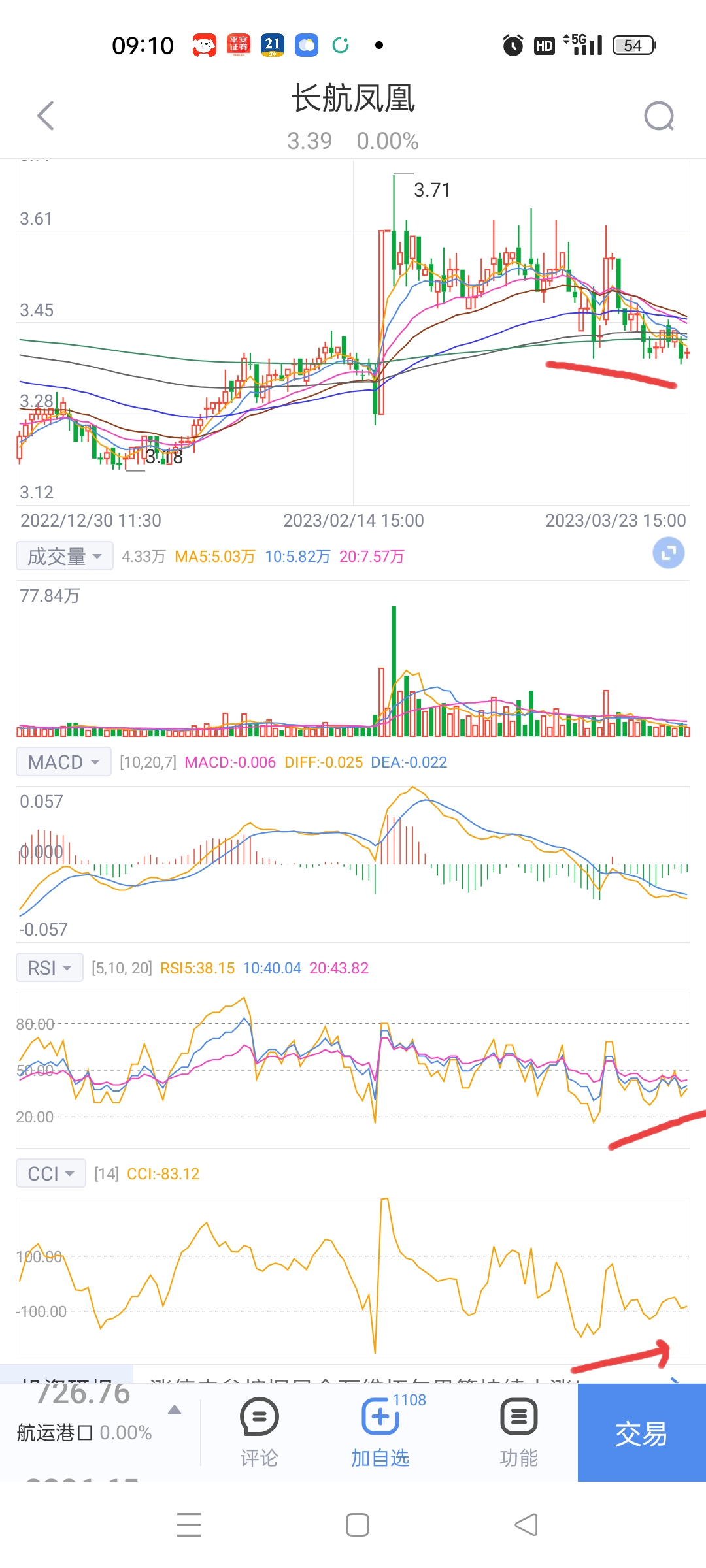Viewport: 706px width, 1568px height.
Task: Open the MACD indicator dropdown
Action: 63,762
